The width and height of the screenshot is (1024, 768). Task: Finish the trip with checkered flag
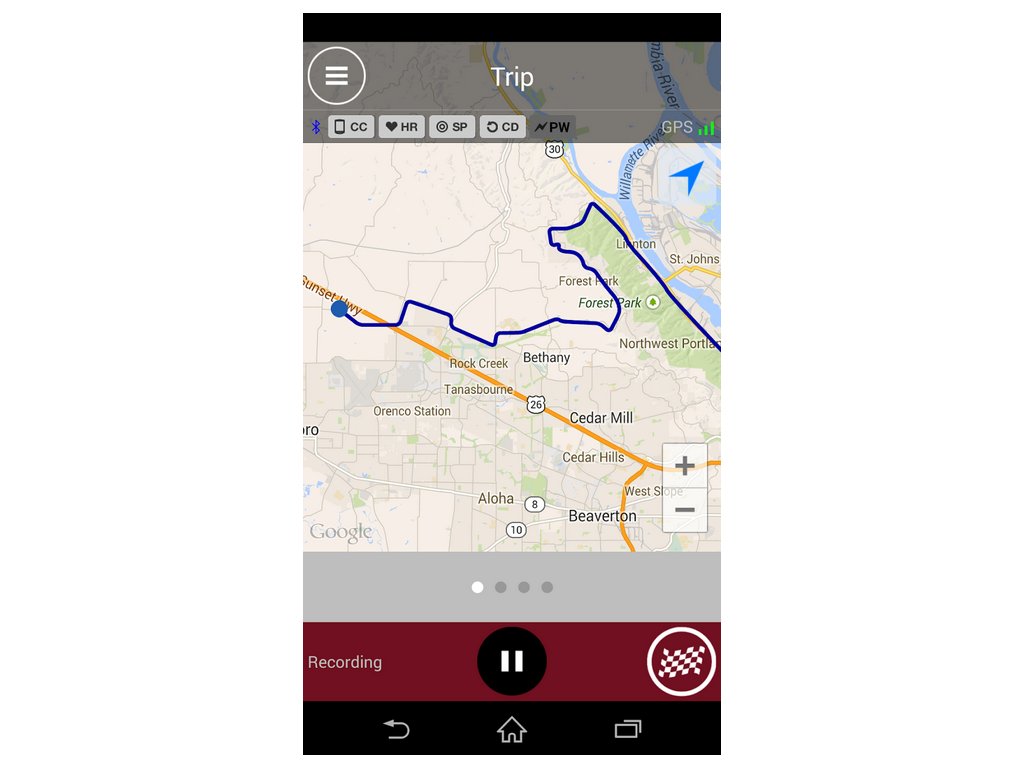tap(682, 661)
